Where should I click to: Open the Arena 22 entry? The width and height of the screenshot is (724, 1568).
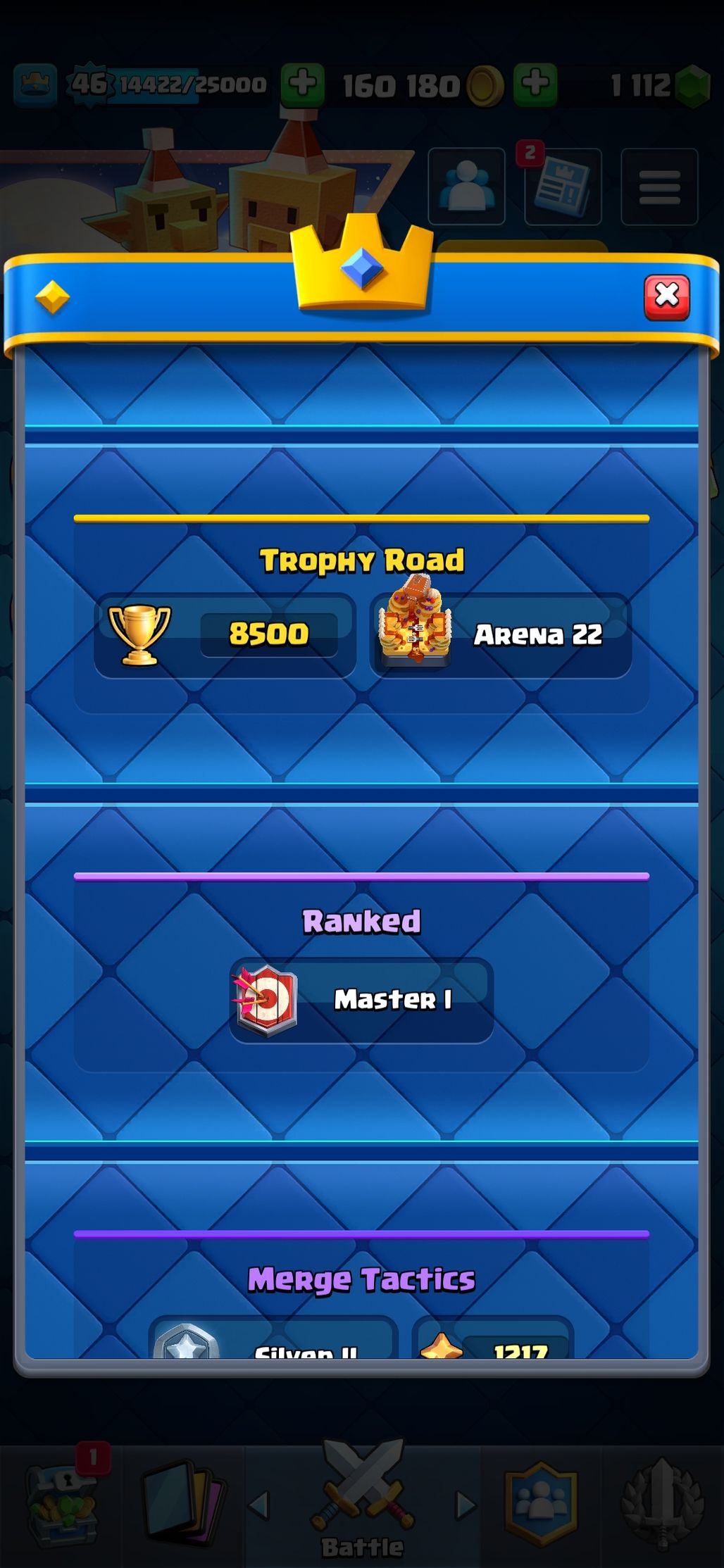[501, 635]
